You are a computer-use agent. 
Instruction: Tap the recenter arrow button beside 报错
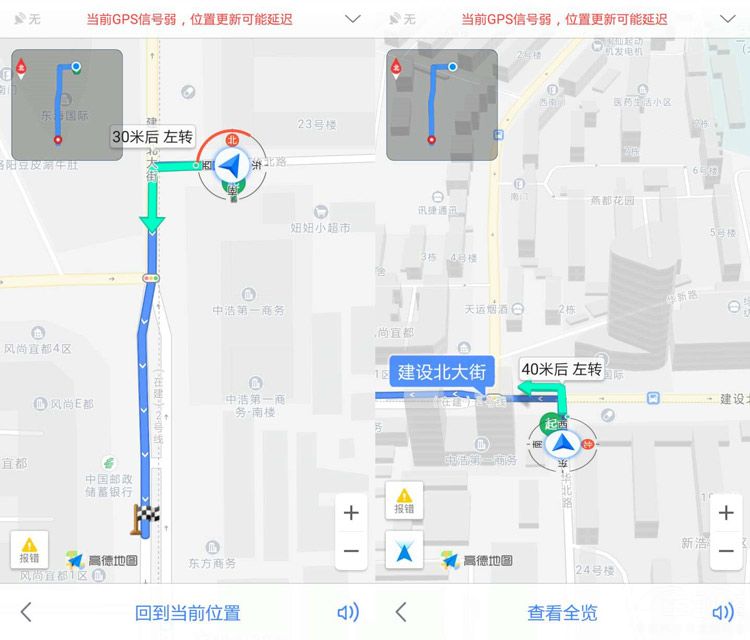coord(404,550)
